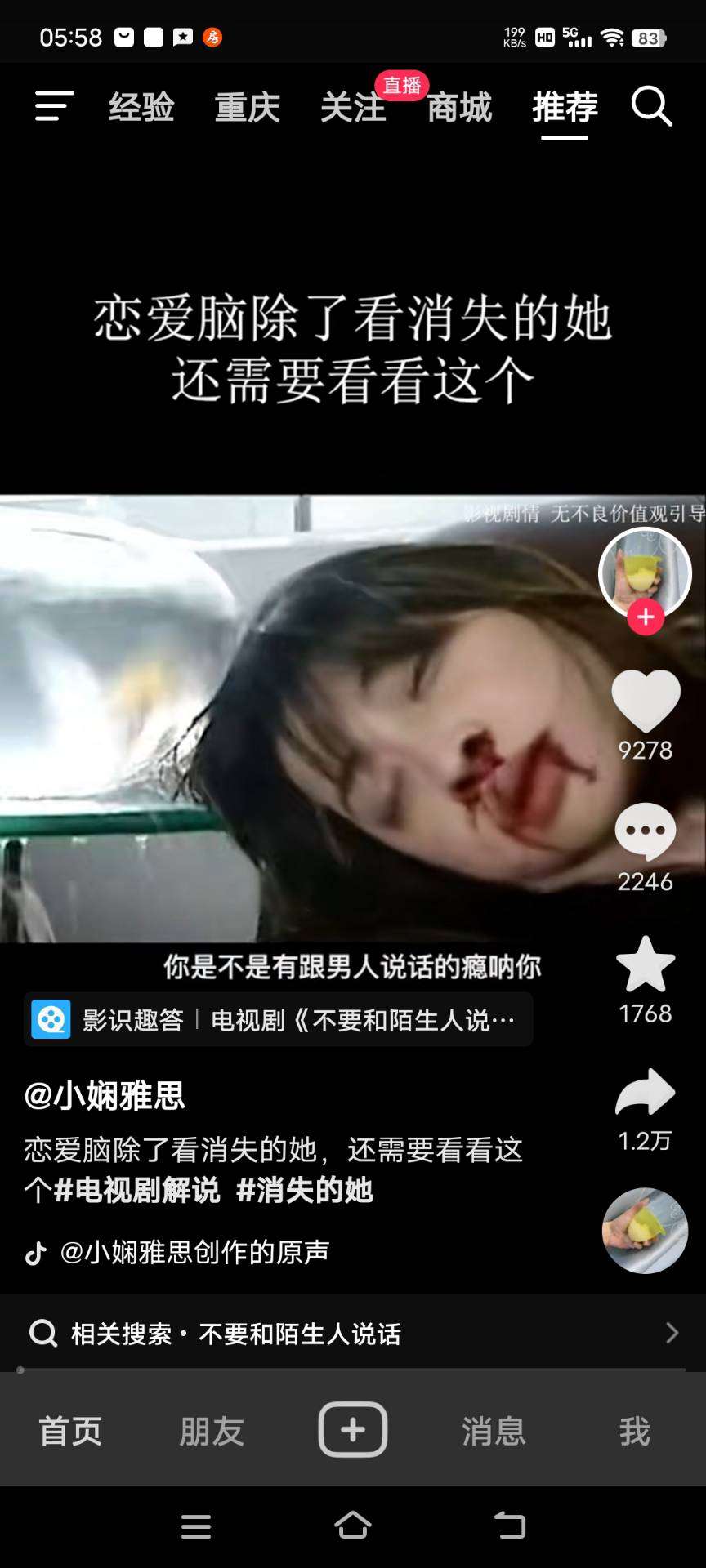Switch to the 关注 tab
This screenshot has width=706, height=1568.
point(352,108)
